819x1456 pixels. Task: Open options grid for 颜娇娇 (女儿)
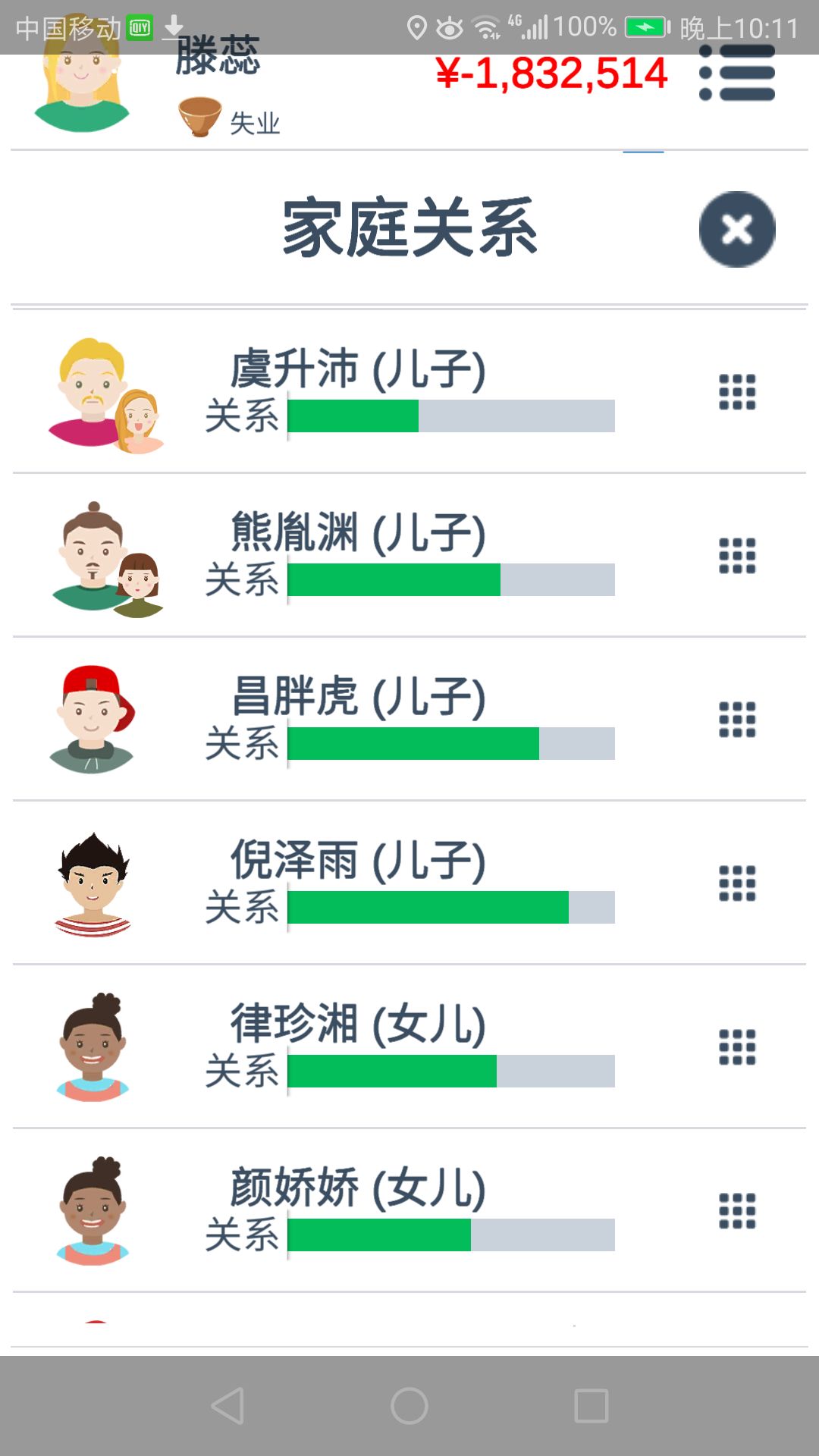tap(737, 1211)
